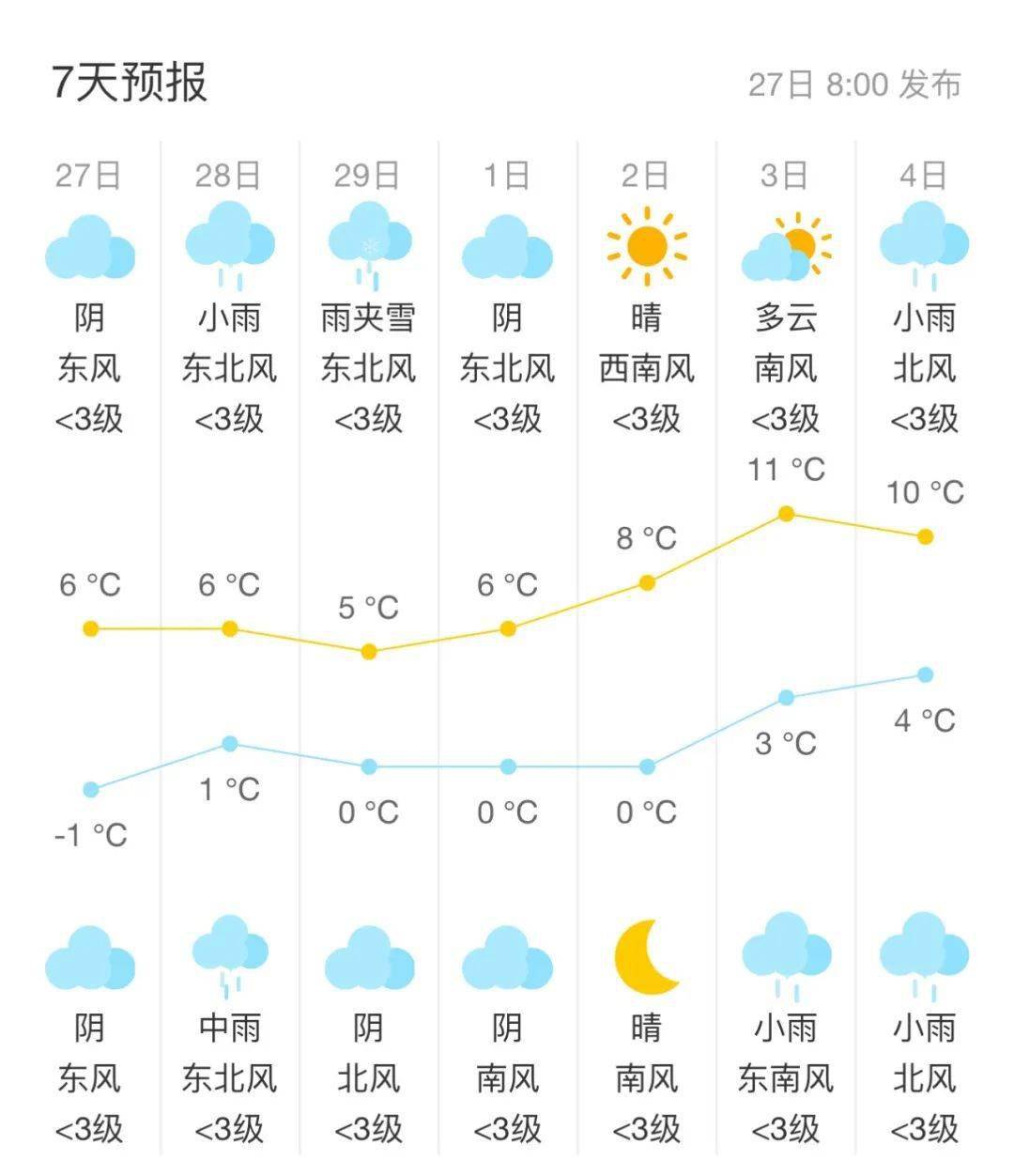Click the sleet (雨夹雪) icon for 29日
The width and height of the screenshot is (1014, 1176).
370,240
